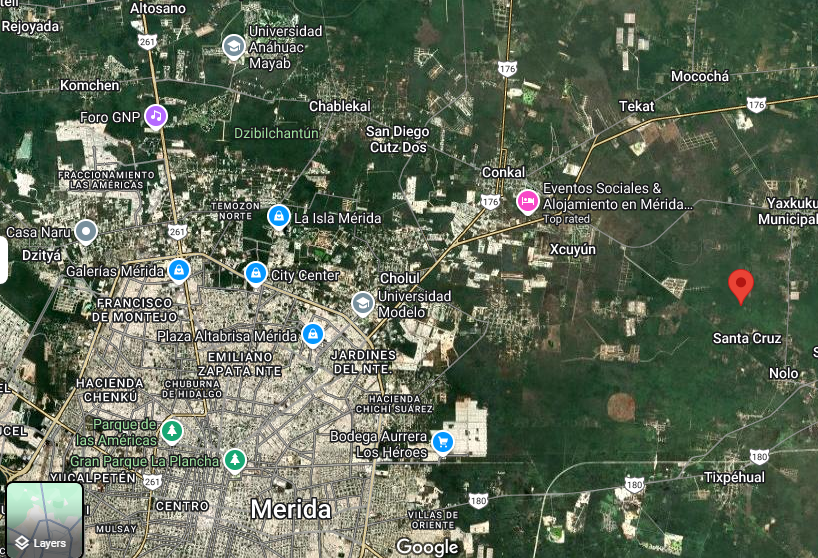
Task: Open Bodega Aurrera Los Héroes marker
Action: point(442,441)
